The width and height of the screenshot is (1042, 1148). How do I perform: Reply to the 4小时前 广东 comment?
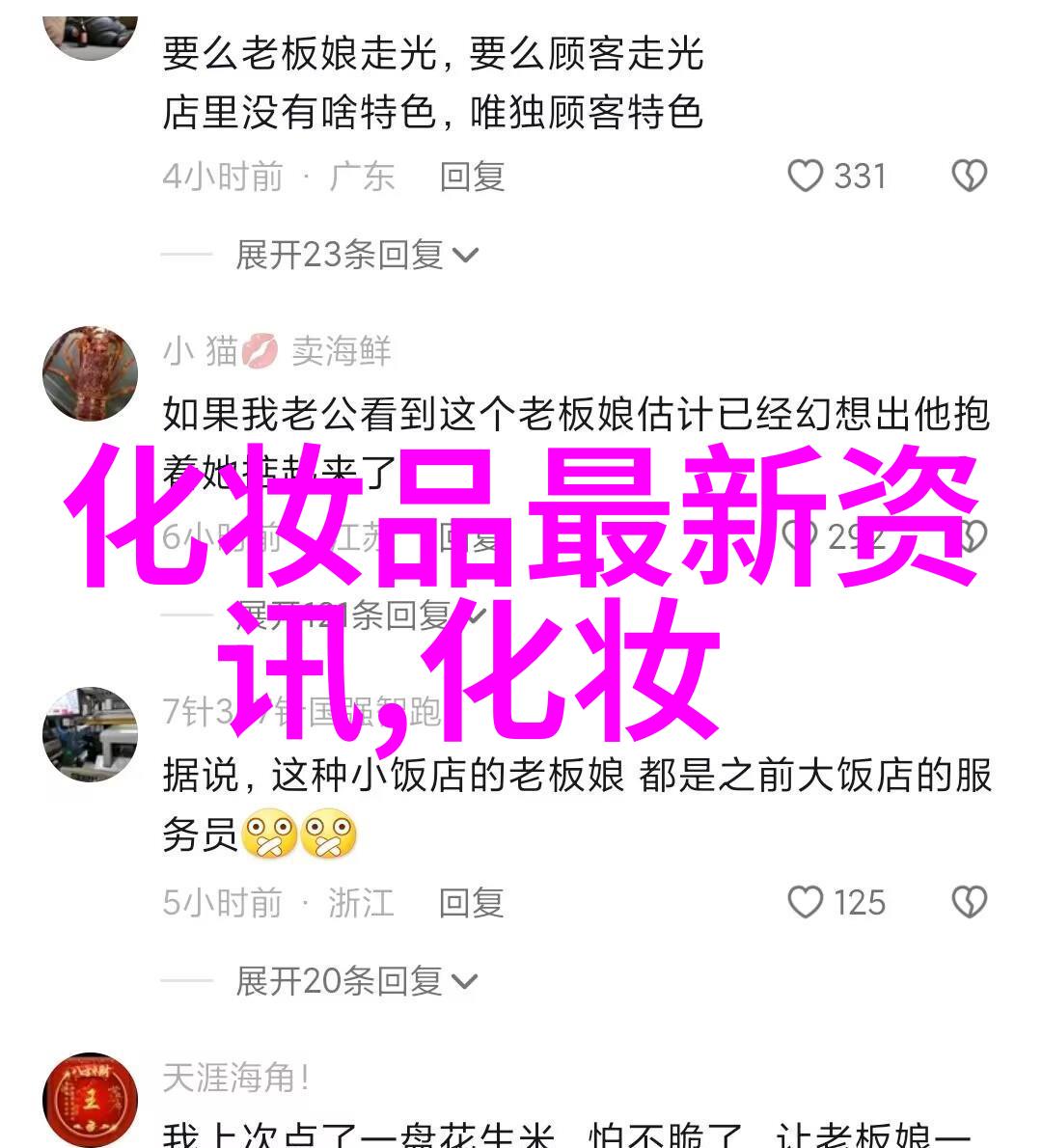(x=472, y=177)
